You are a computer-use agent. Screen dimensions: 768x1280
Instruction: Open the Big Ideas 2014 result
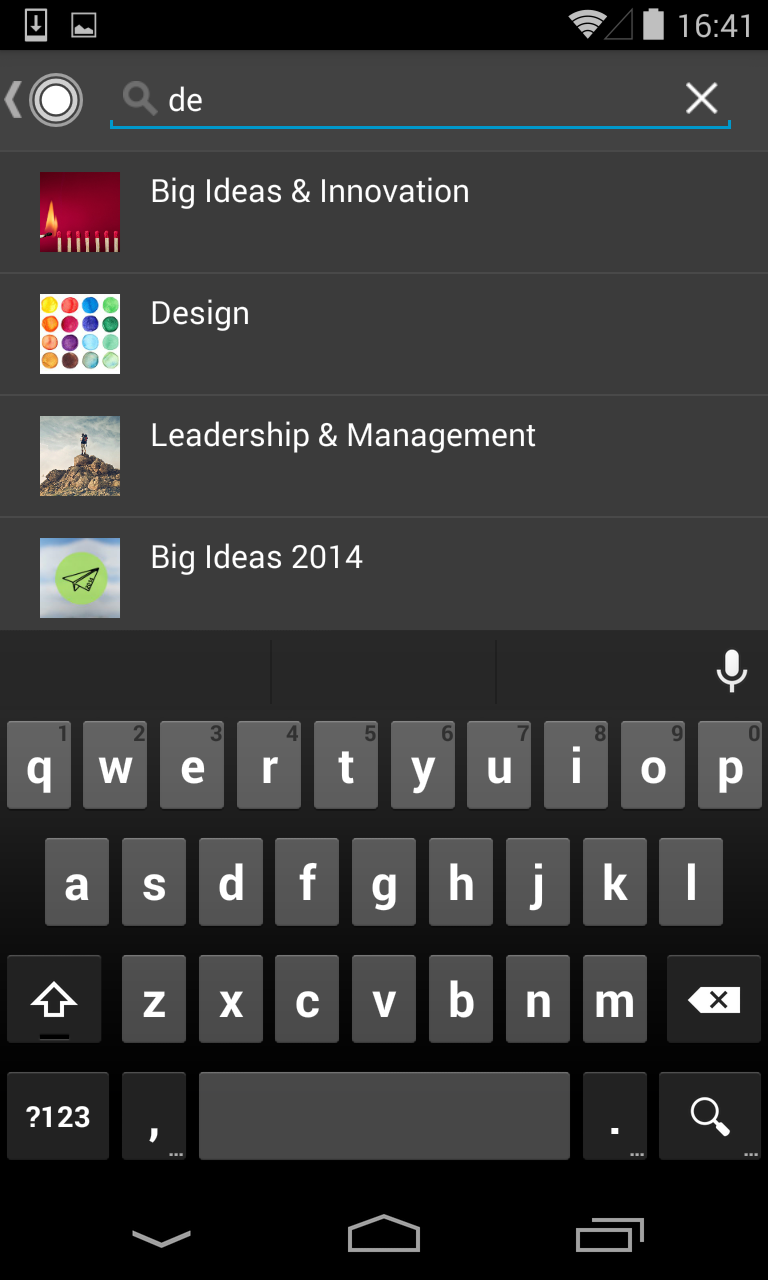click(x=384, y=574)
